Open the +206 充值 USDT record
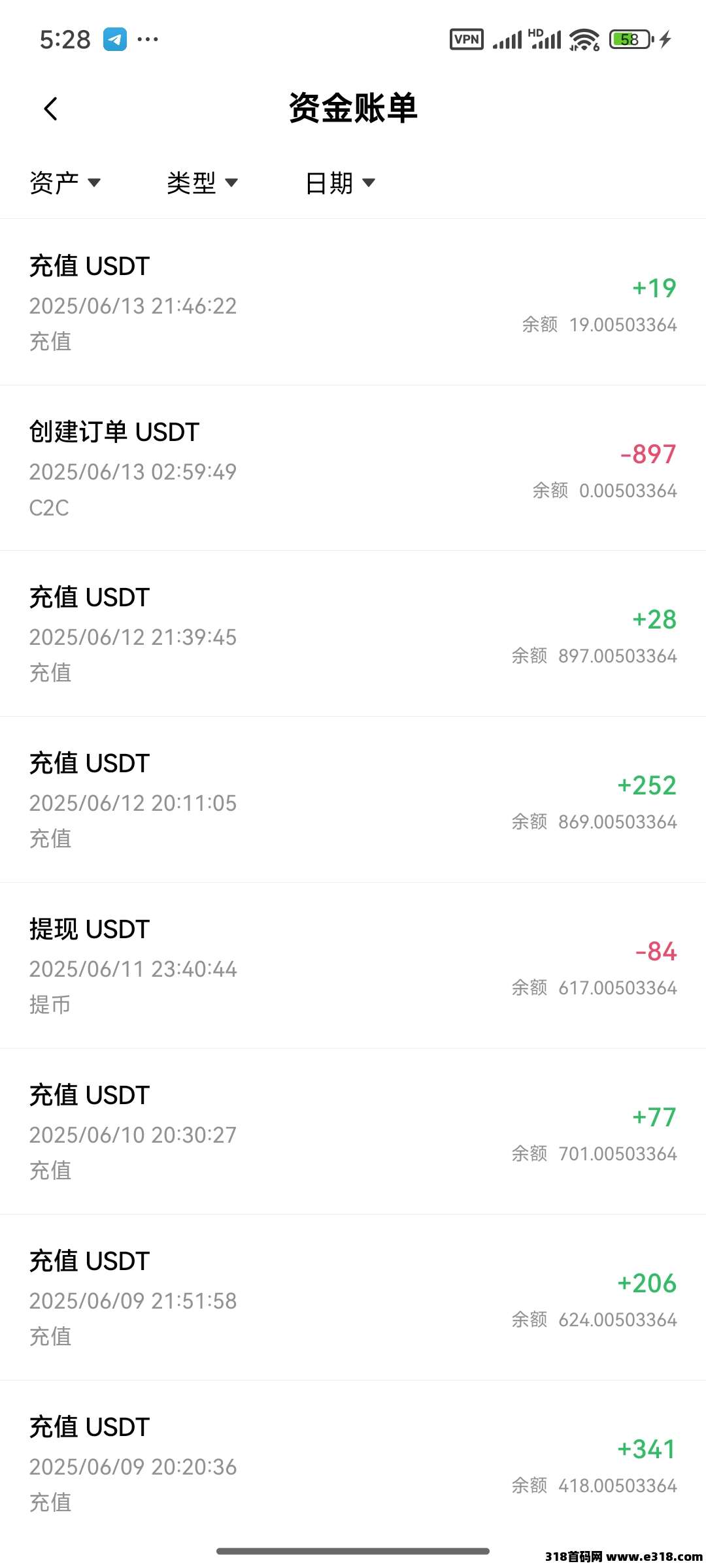The height and width of the screenshot is (1568, 706). (353, 1298)
